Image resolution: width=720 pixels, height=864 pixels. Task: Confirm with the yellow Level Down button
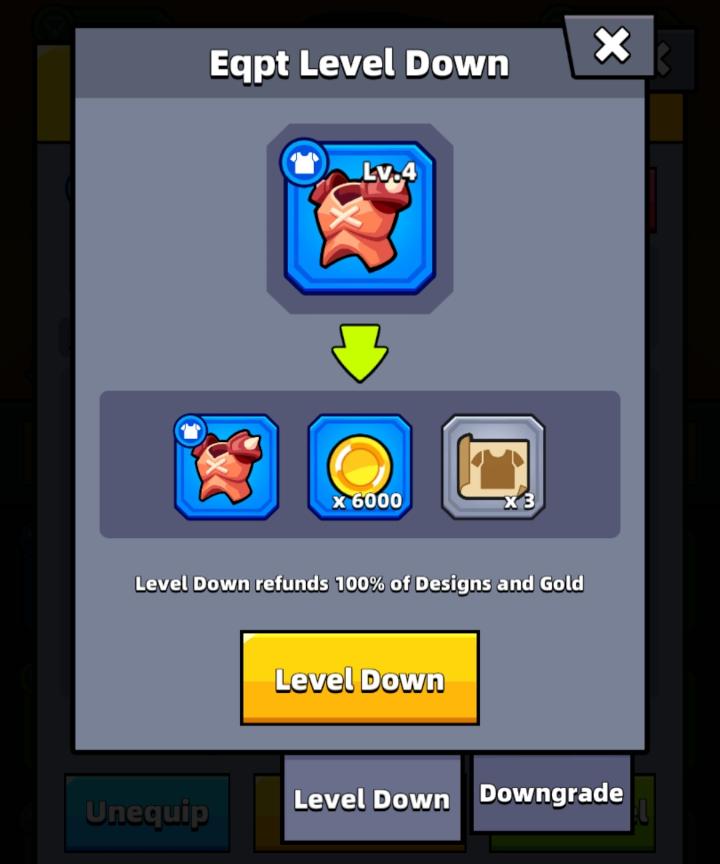click(x=359, y=678)
